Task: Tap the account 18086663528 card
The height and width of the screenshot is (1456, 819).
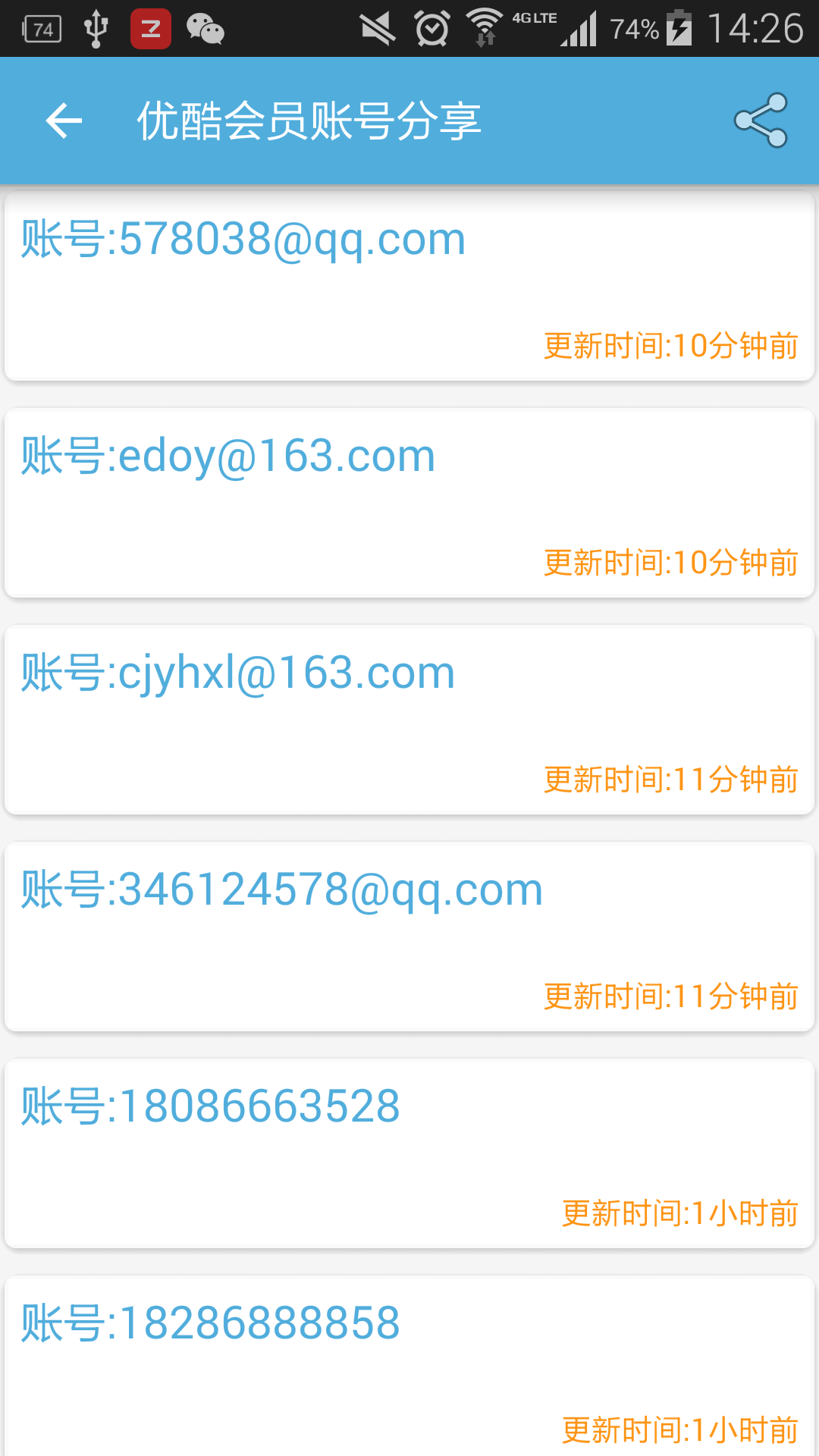Action: point(409,1154)
